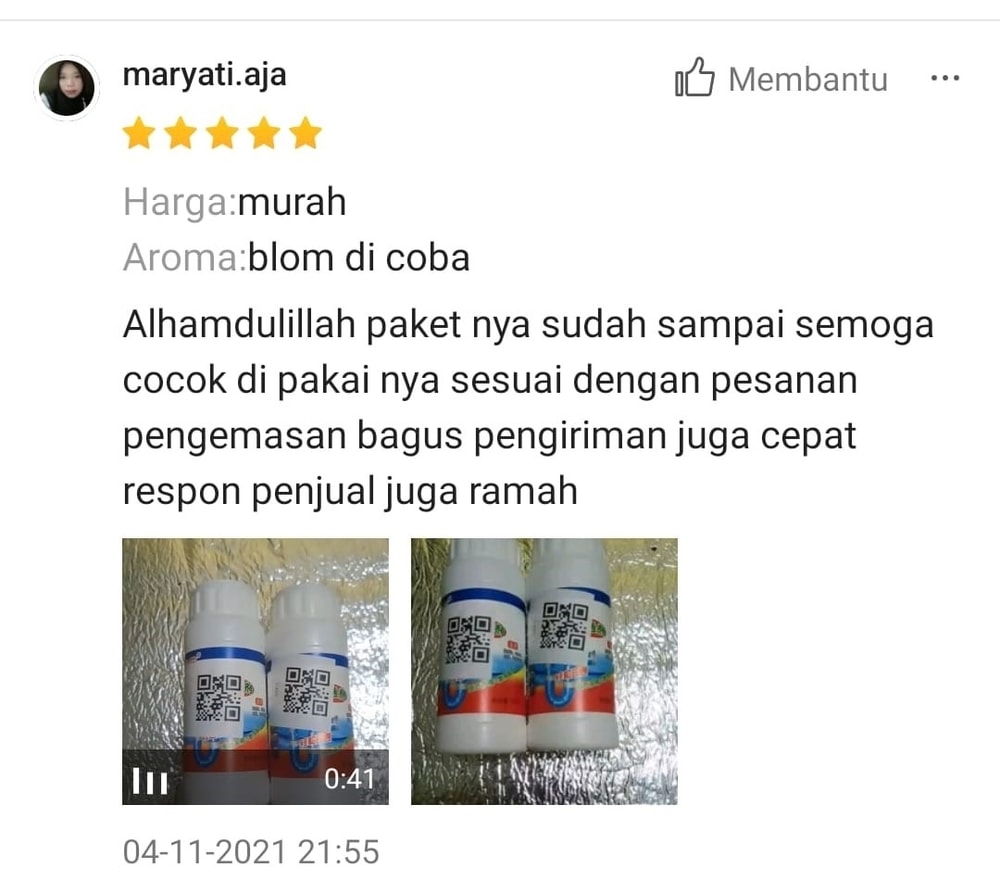Open the review photo of two bottles
The image size is (1000, 893).
pos(544,671)
